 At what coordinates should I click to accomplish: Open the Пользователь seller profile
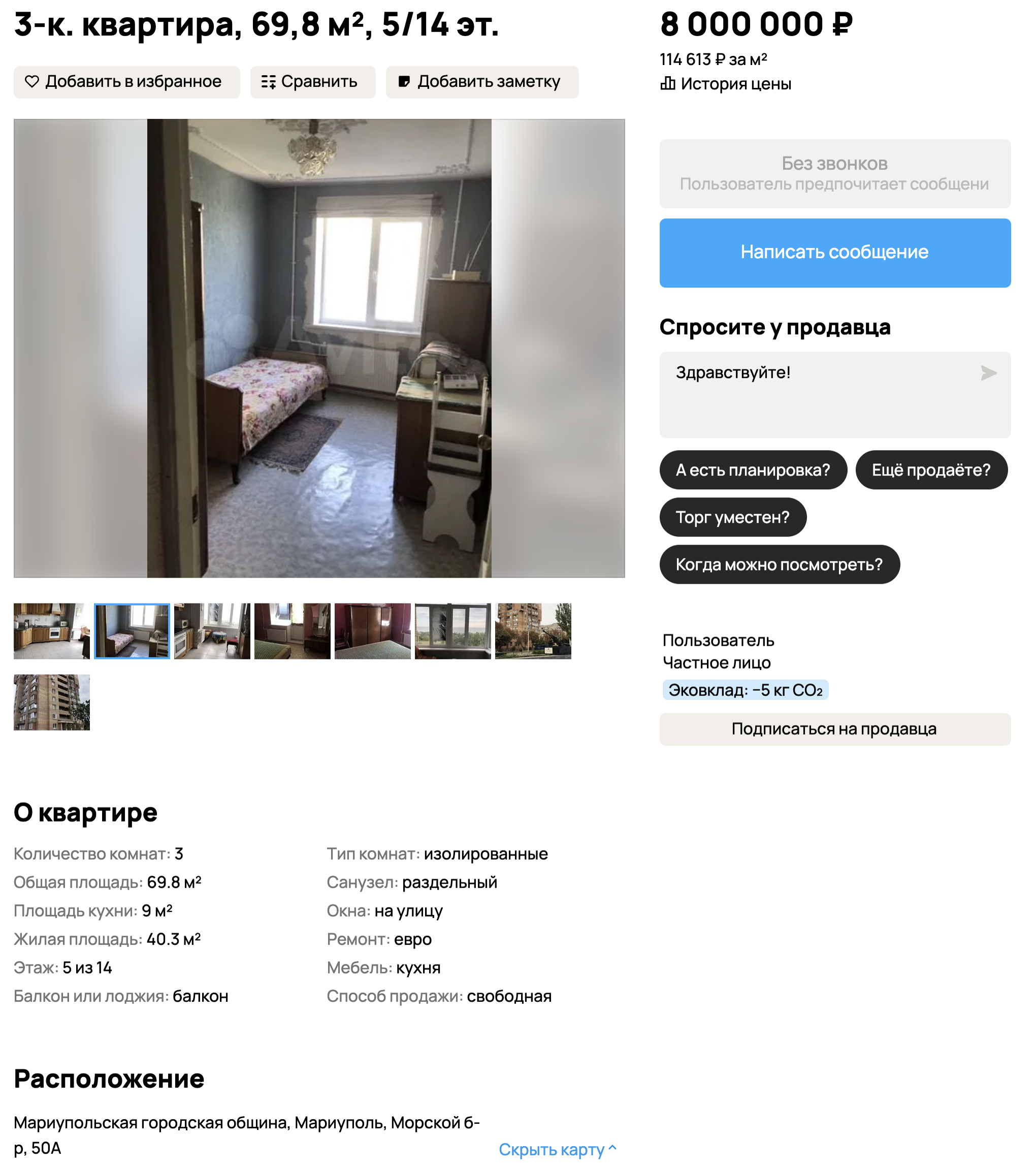pos(718,640)
